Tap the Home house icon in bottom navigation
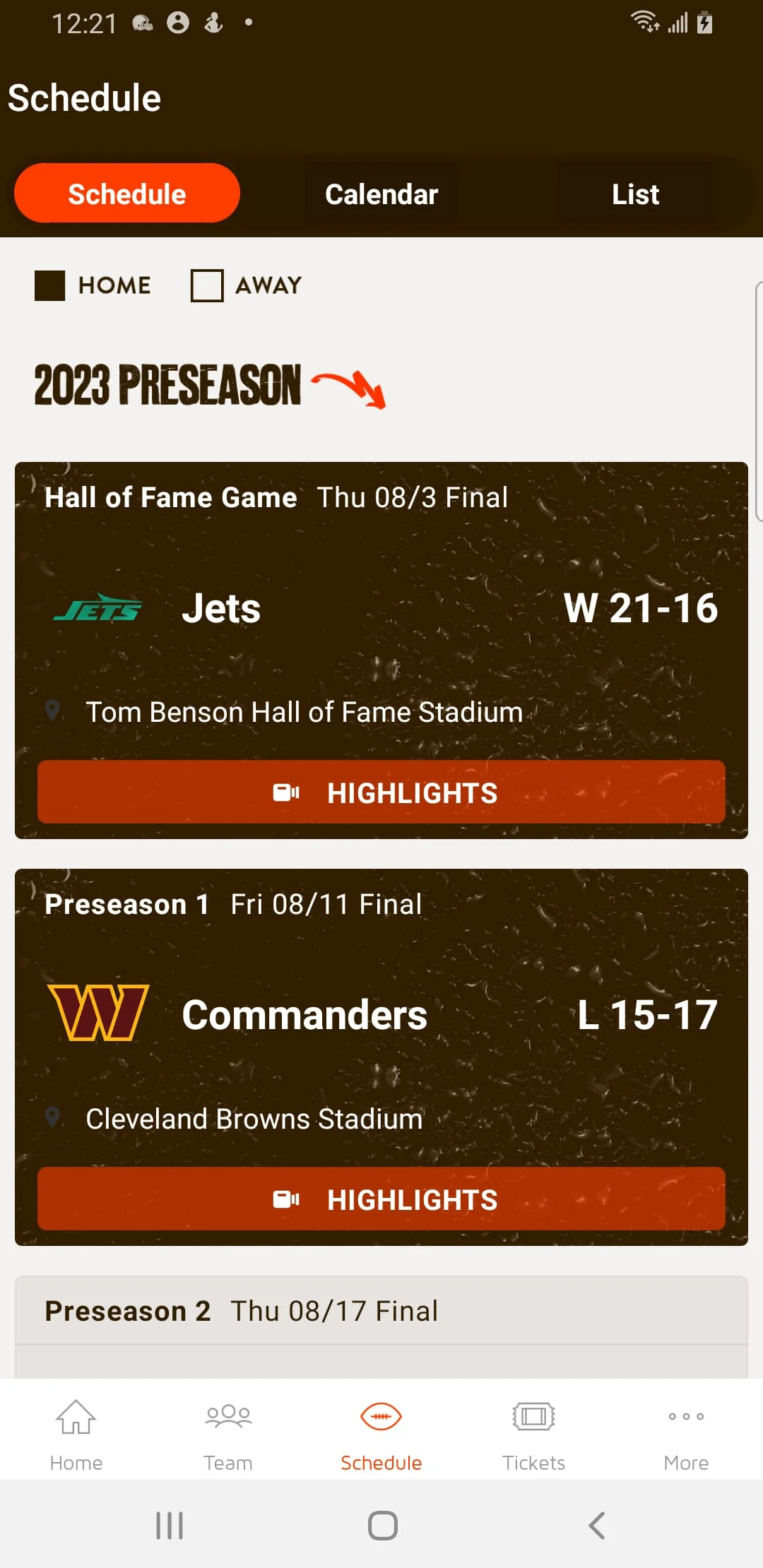This screenshot has width=763, height=1568. tap(76, 1416)
